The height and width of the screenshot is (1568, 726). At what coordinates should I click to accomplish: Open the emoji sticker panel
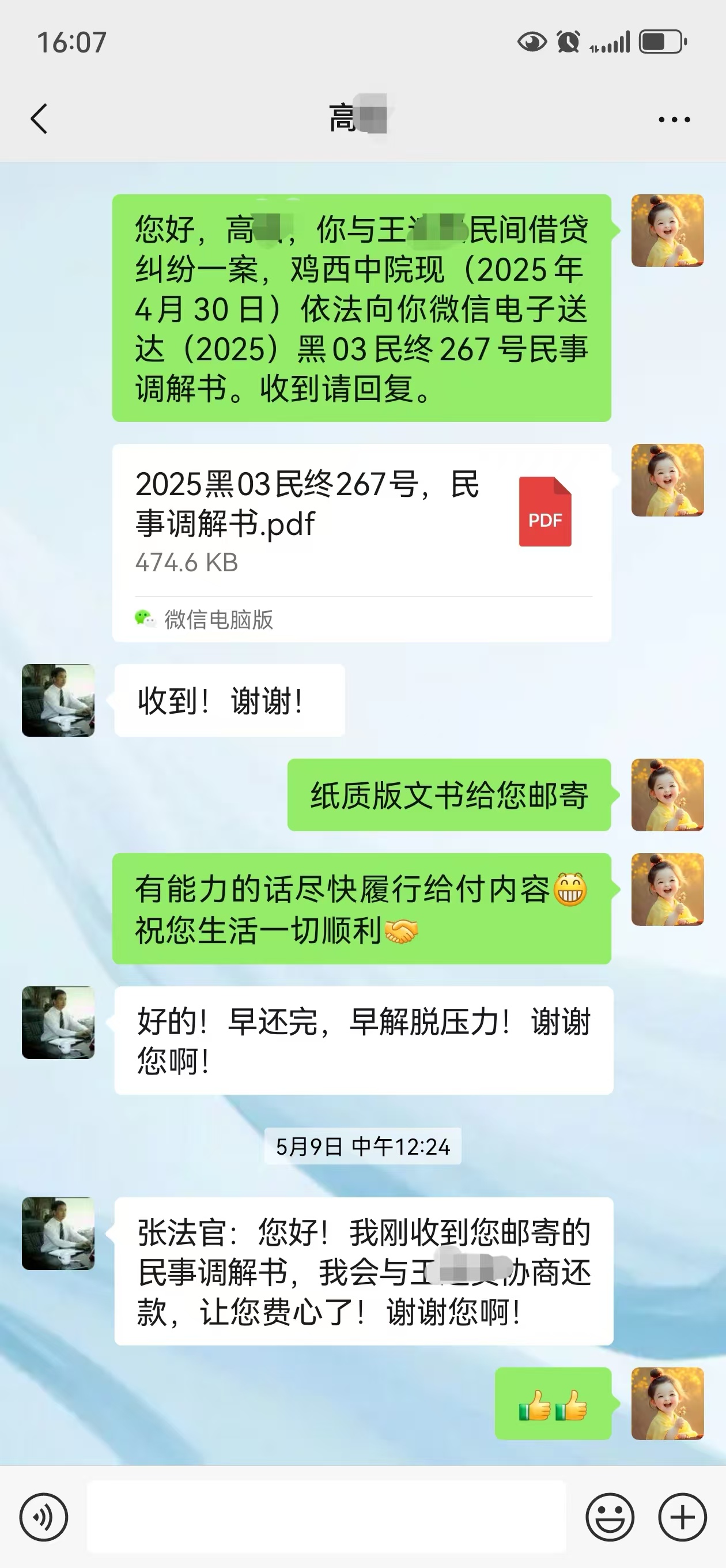click(x=609, y=1517)
